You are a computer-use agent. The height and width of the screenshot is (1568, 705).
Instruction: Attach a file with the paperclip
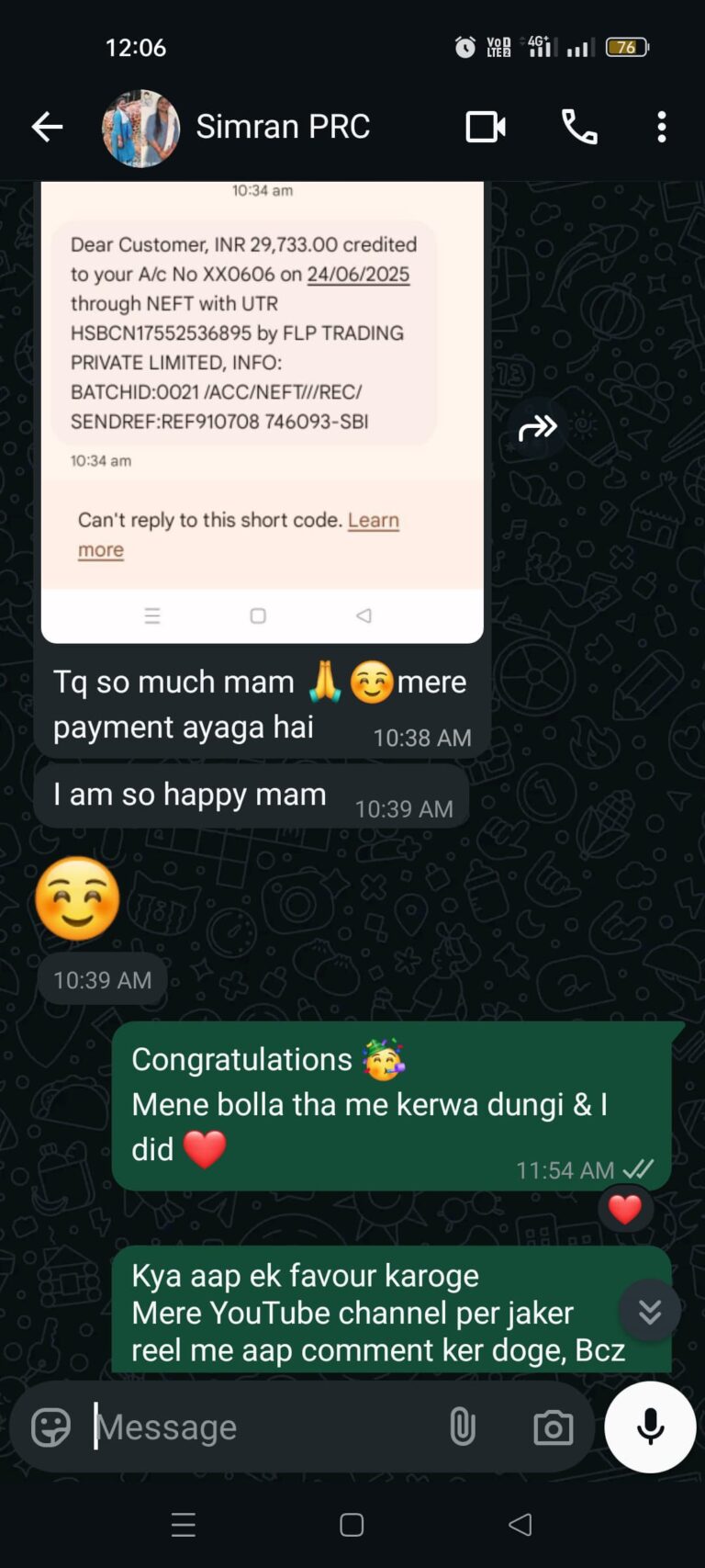(x=463, y=1427)
